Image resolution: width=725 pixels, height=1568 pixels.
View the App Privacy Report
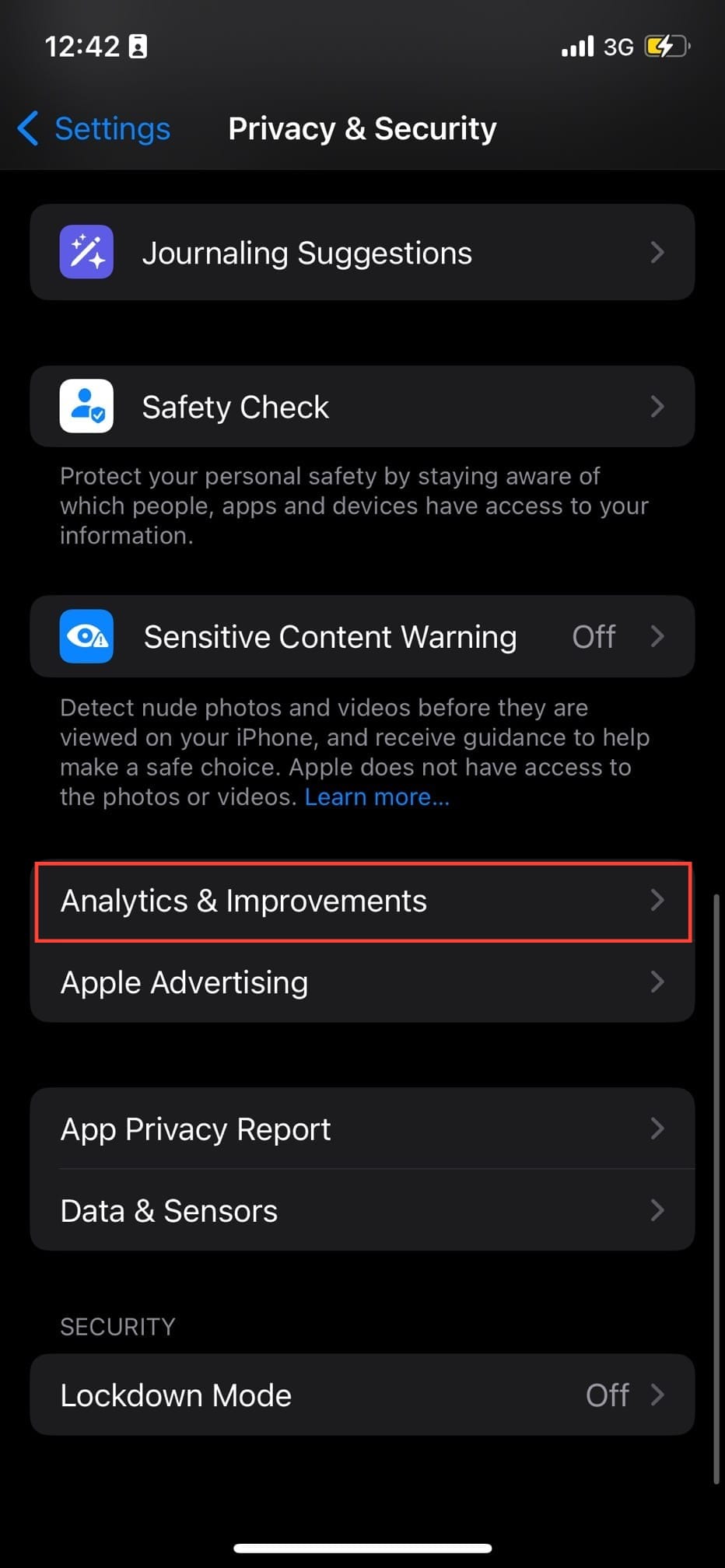tap(362, 1128)
